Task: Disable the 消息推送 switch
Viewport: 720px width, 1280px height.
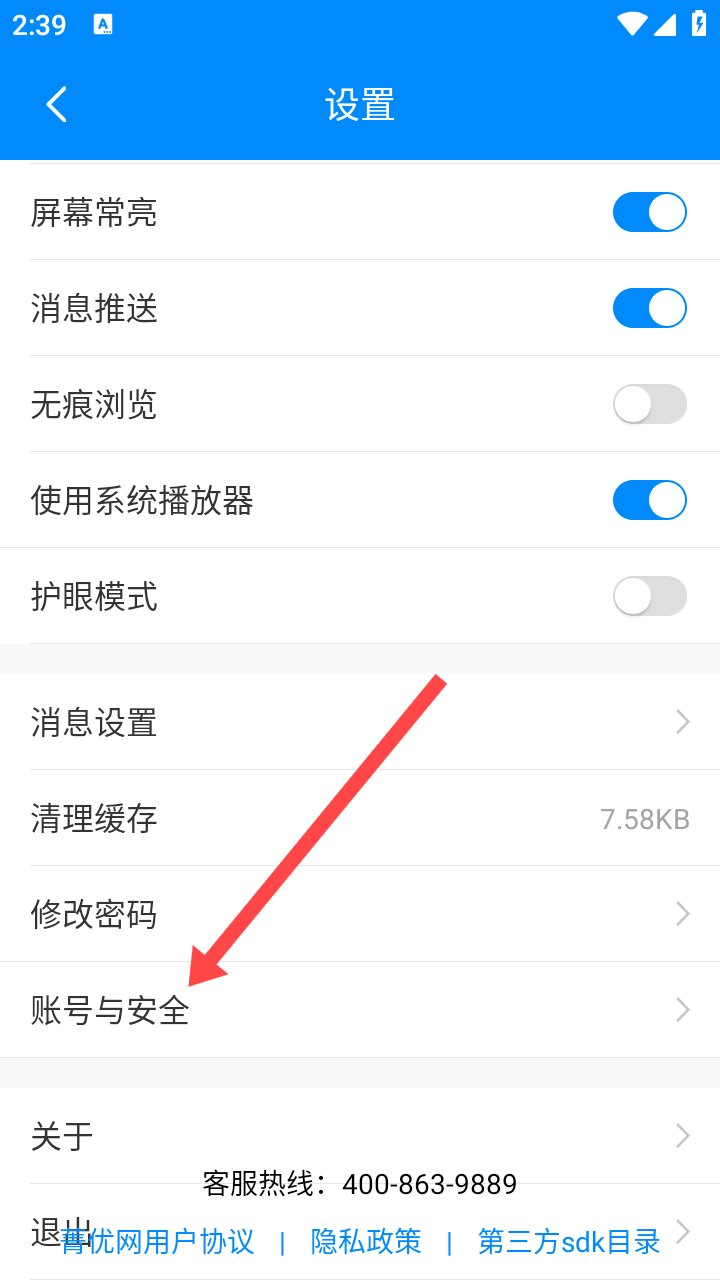Action: coord(650,308)
